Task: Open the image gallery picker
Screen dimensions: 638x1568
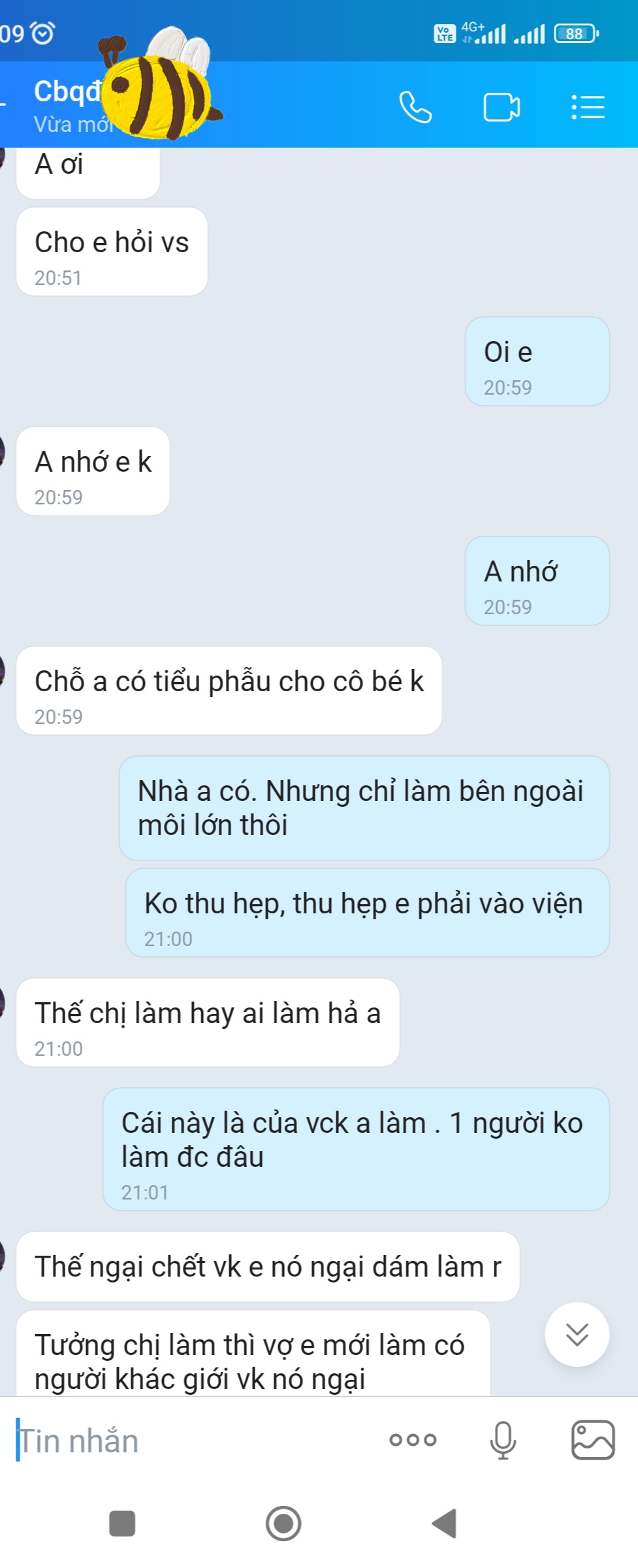Action: coord(593,1439)
